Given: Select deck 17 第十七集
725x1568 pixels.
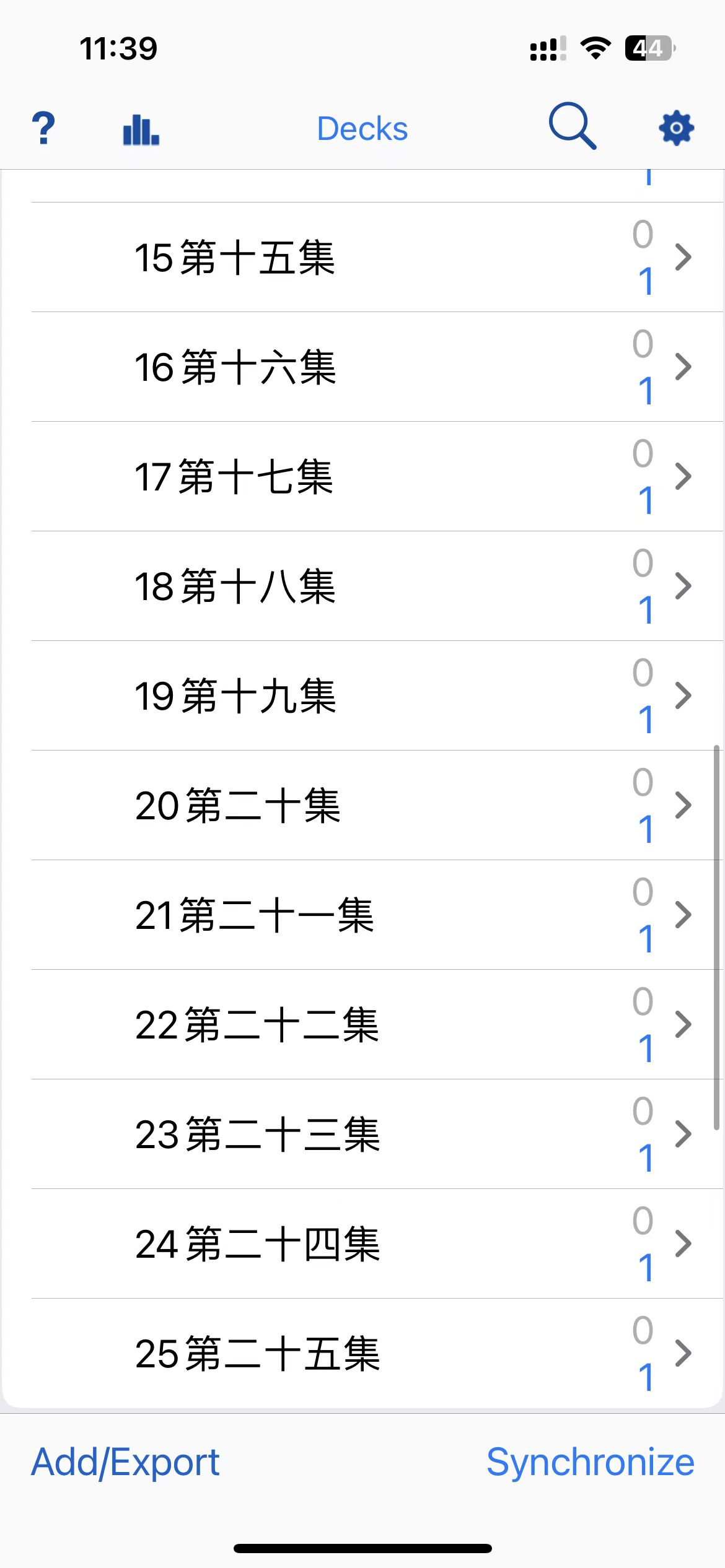Looking at the screenshot, I should pyautogui.click(x=377, y=476).
